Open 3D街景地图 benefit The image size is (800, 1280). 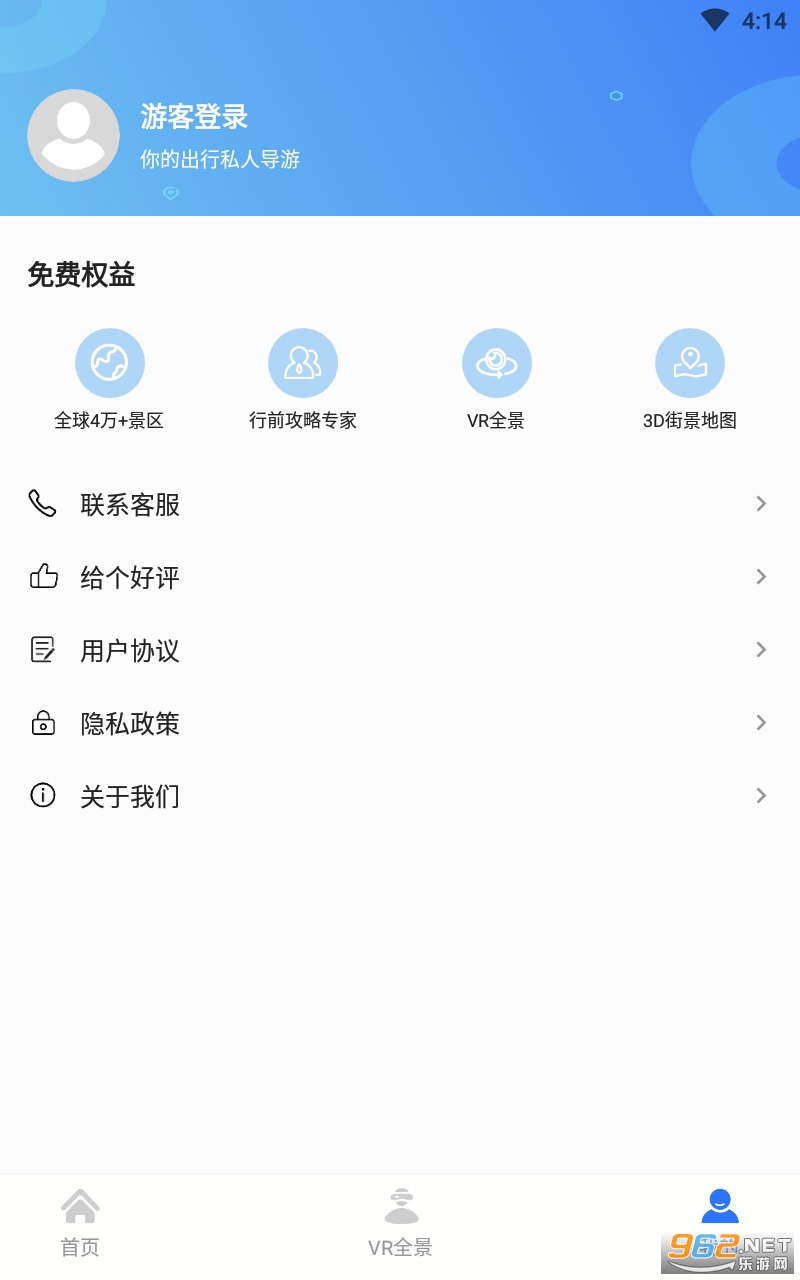[690, 363]
